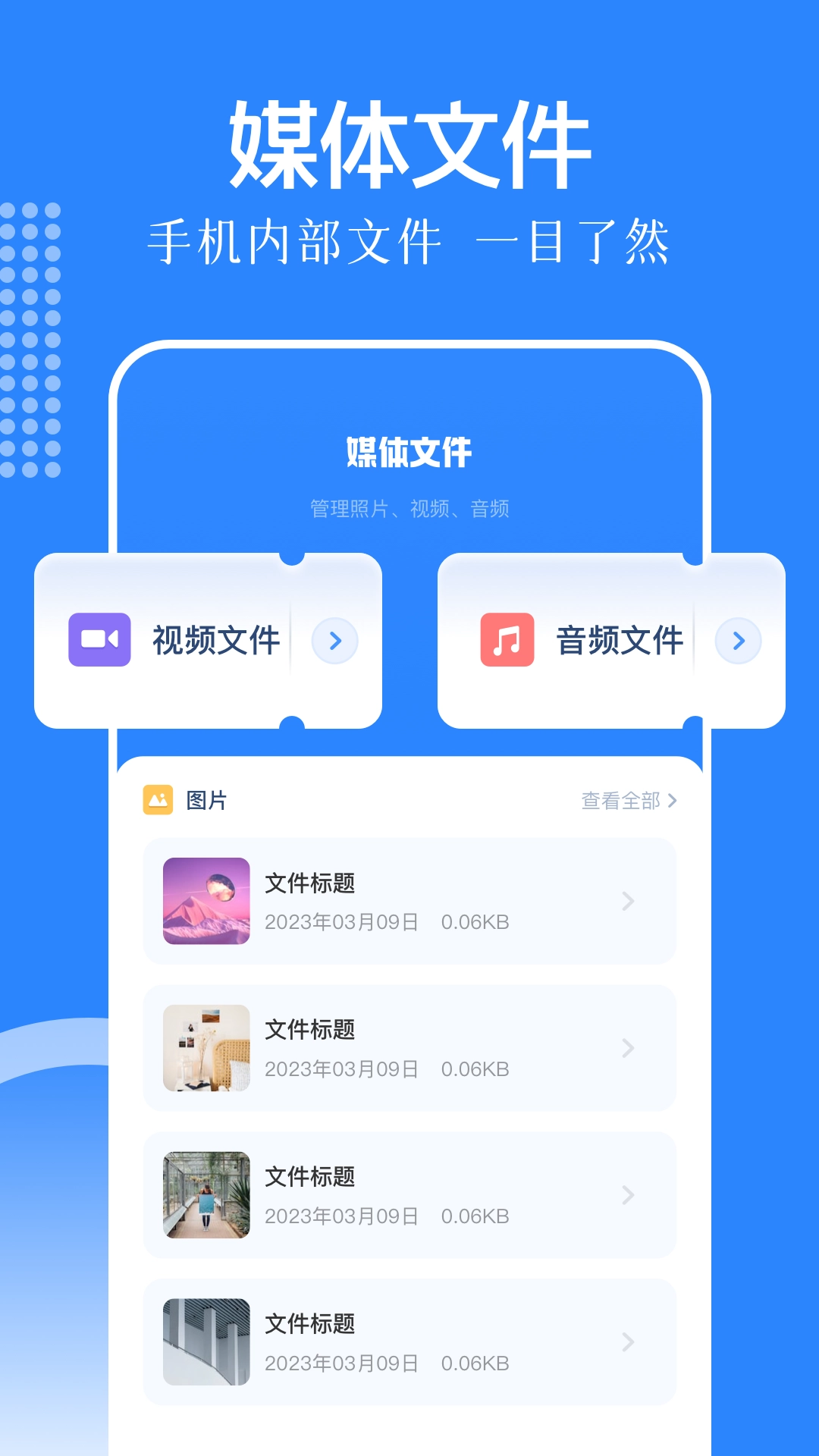Screen dimensions: 819x1456
Task: Click the room interior photo thumbnail
Action: tap(205, 1049)
